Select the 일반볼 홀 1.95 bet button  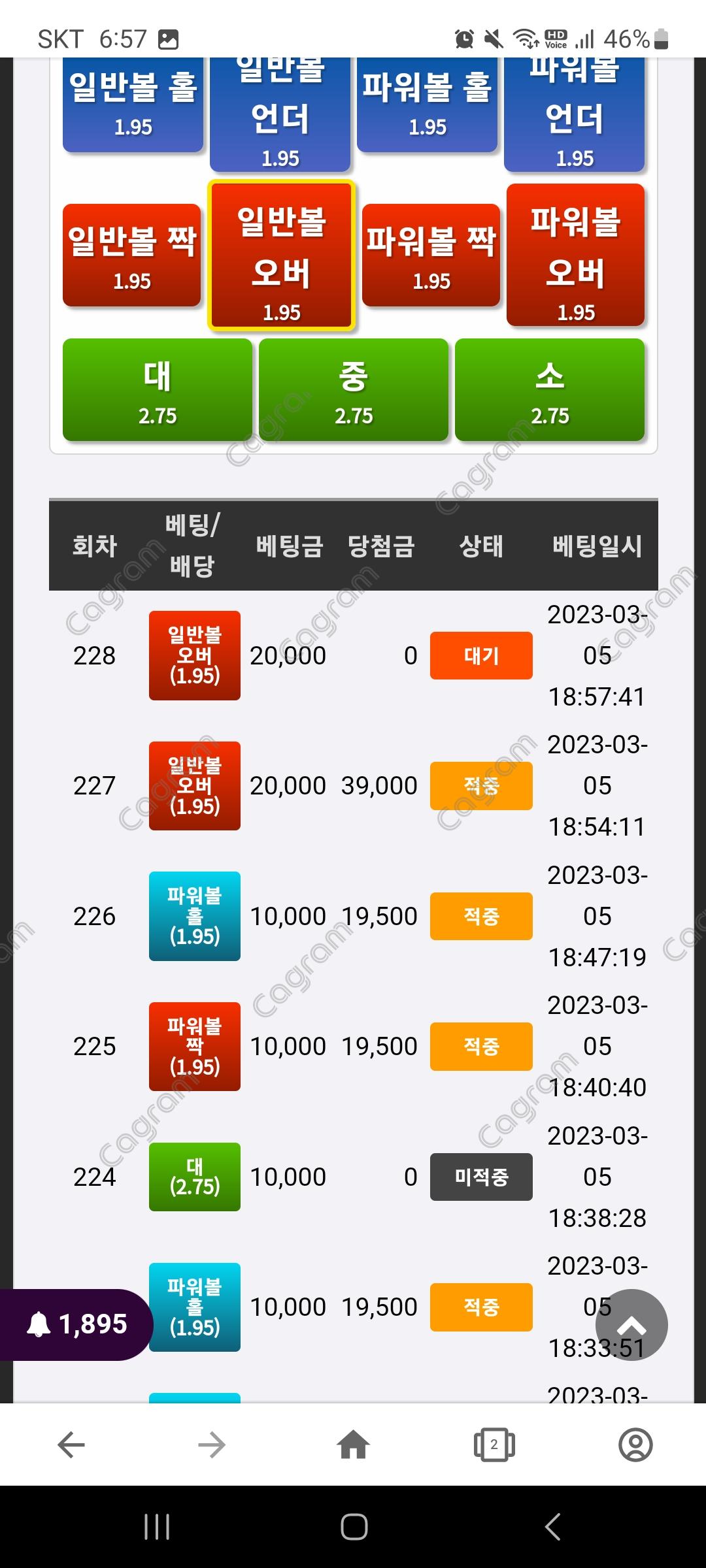(x=133, y=105)
